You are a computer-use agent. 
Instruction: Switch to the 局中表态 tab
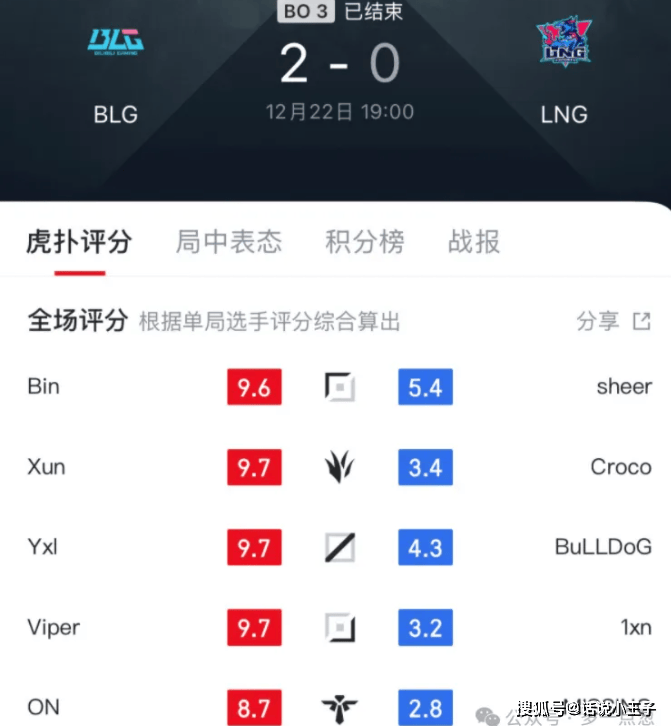(x=228, y=242)
